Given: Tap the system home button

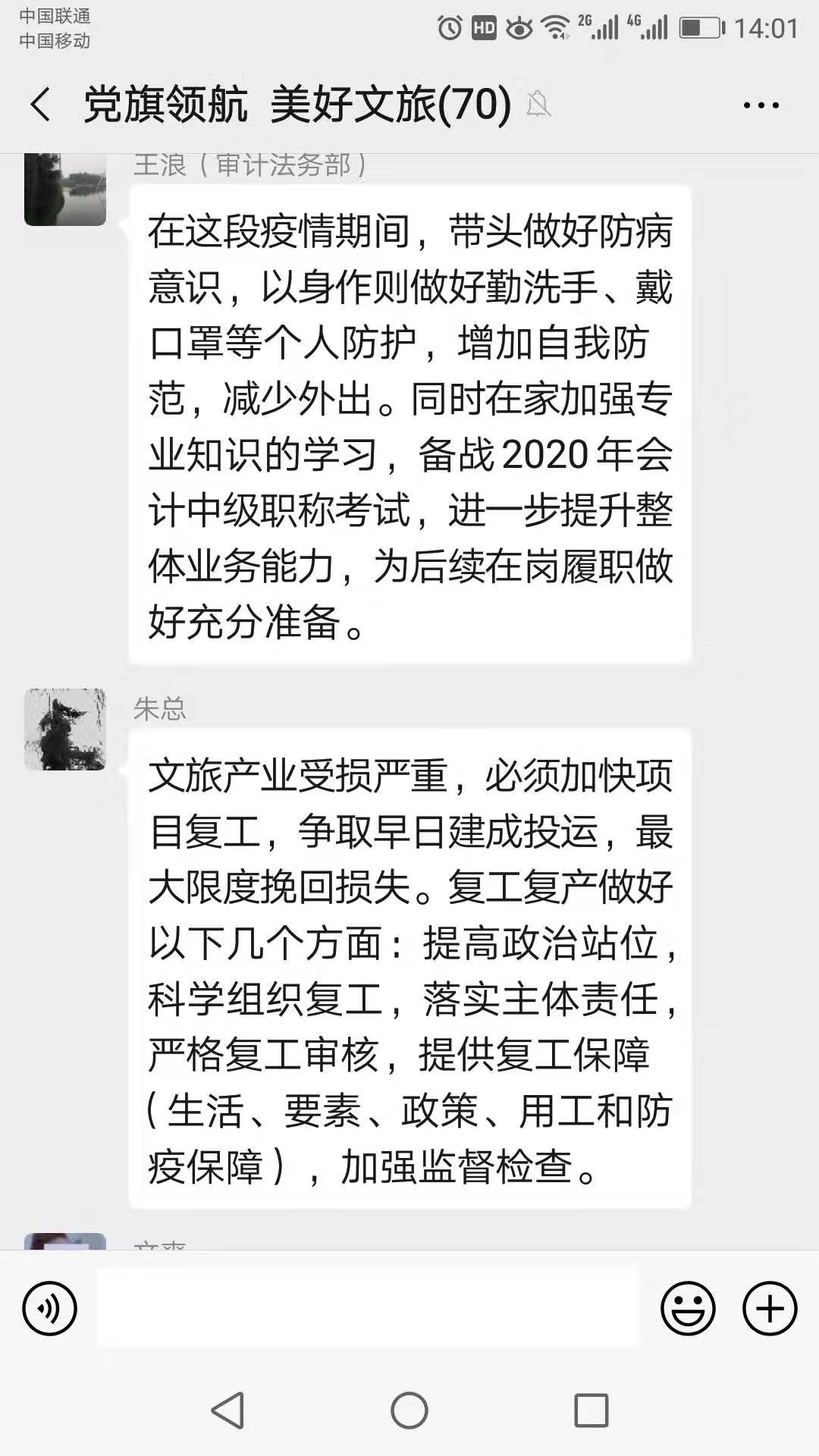Looking at the screenshot, I should click(409, 1410).
